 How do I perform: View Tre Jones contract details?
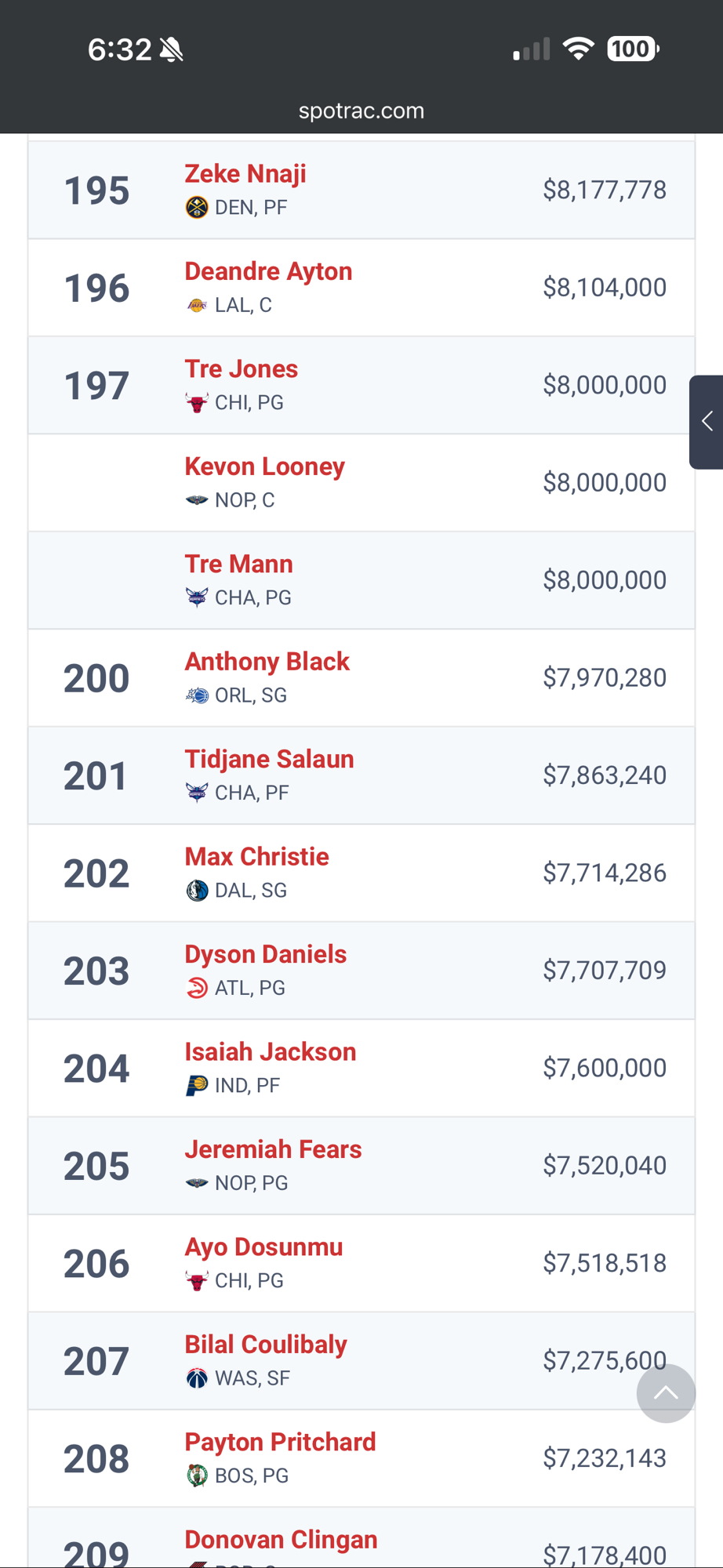pyautogui.click(x=241, y=369)
